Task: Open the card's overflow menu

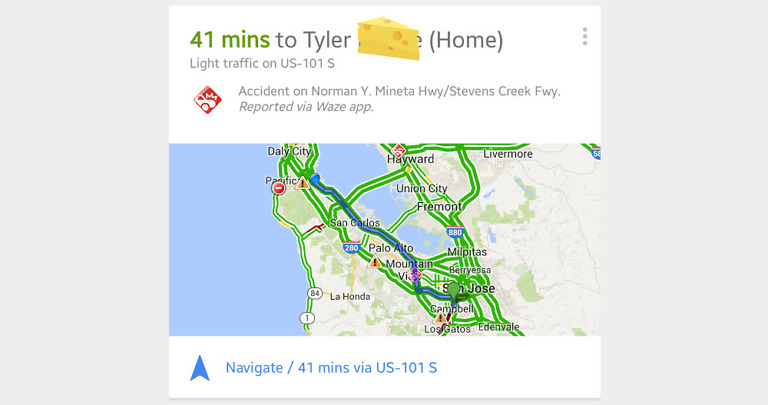Action: coord(584,37)
